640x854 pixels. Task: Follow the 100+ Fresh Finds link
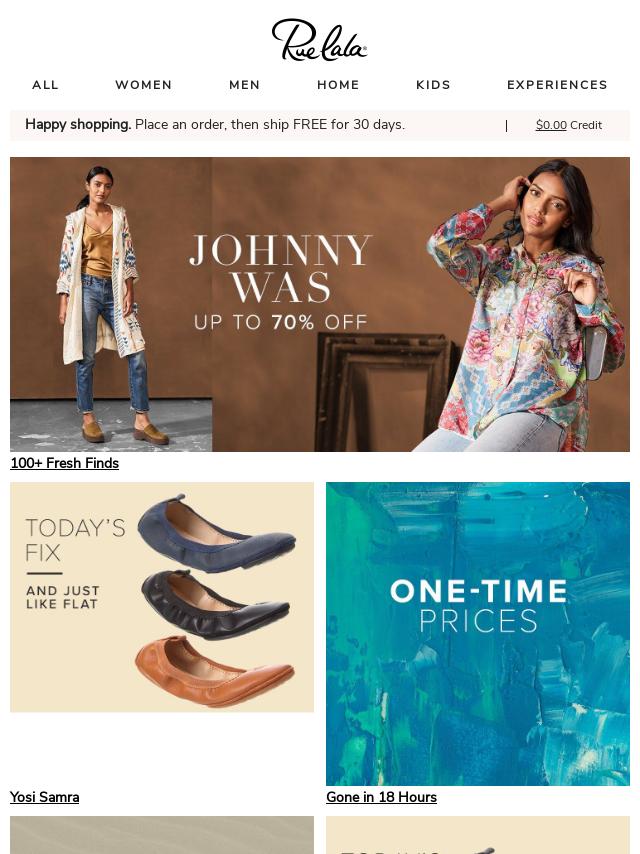(64, 463)
